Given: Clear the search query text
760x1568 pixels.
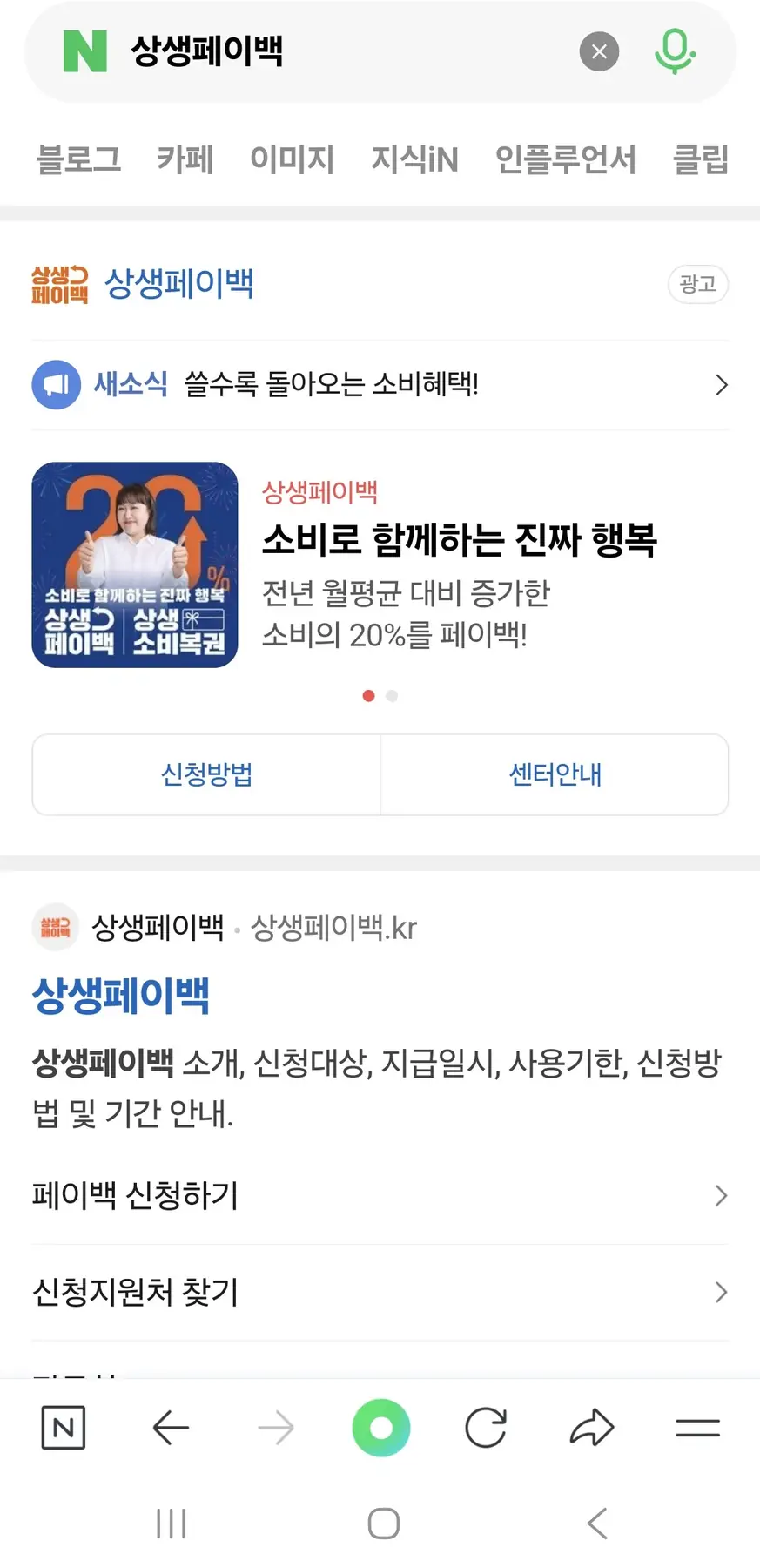Looking at the screenshot, I should click(x=599, y=52).
